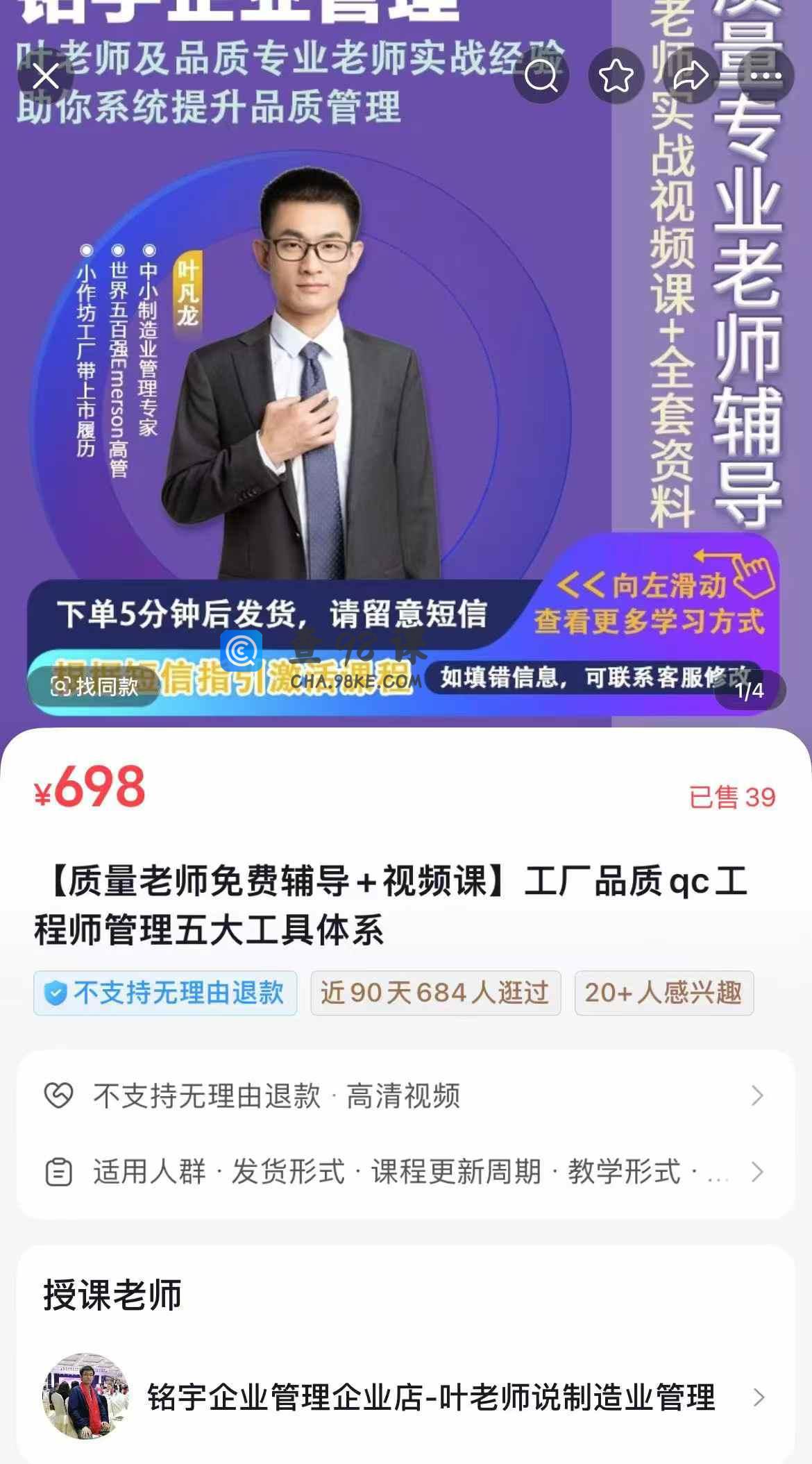Open the 不支持无理由退款 · 高清视频 service row
812x1464 pixels.
pos(405,1096)
